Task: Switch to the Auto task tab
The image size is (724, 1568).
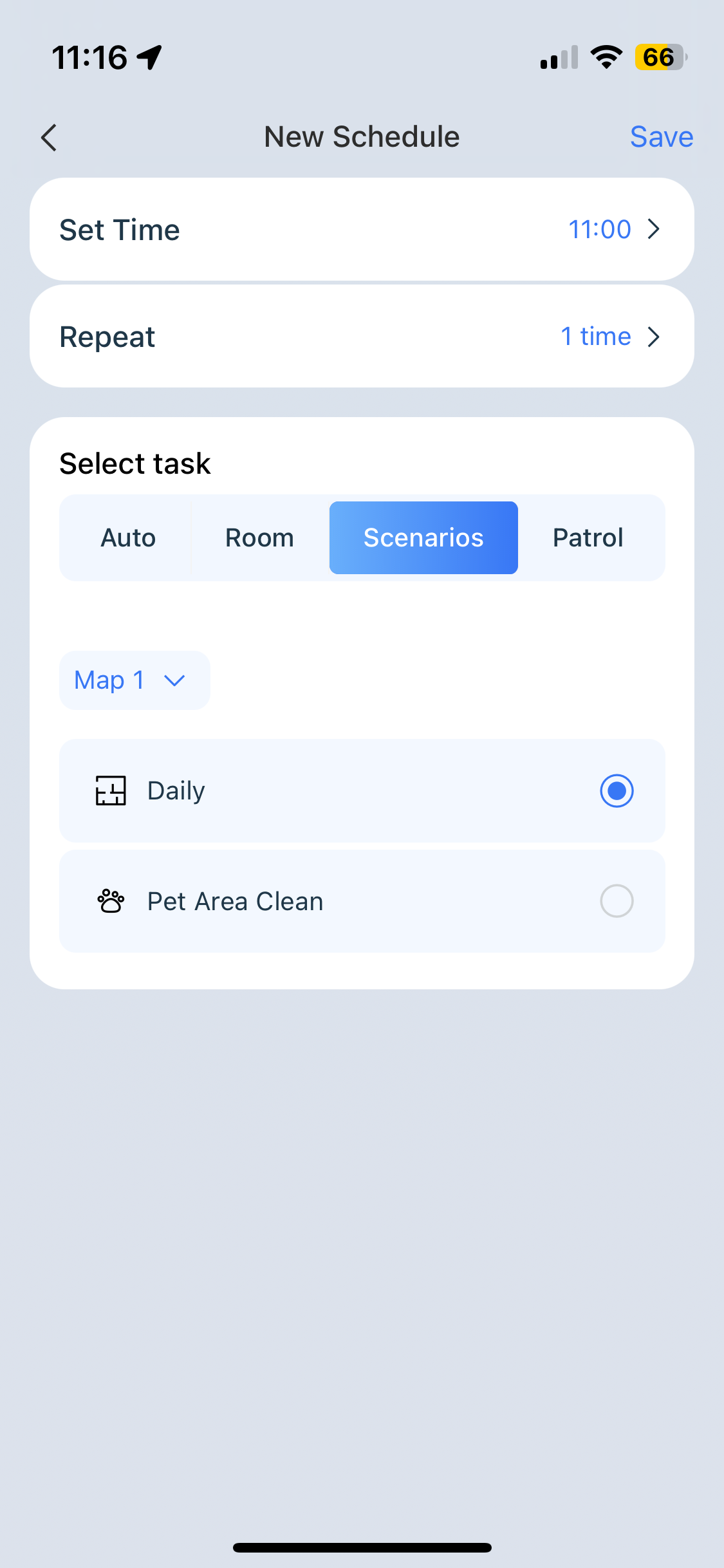Action: click(x=128, y=537)
